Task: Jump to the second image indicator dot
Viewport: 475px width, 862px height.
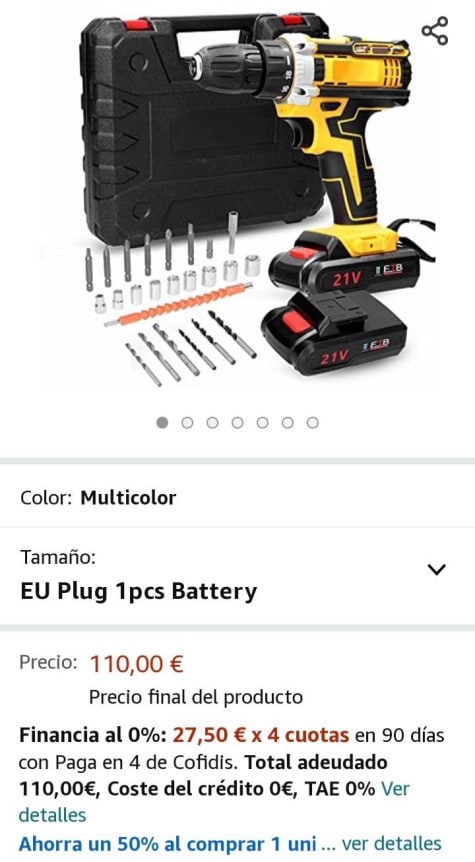Action: [187, 422]
